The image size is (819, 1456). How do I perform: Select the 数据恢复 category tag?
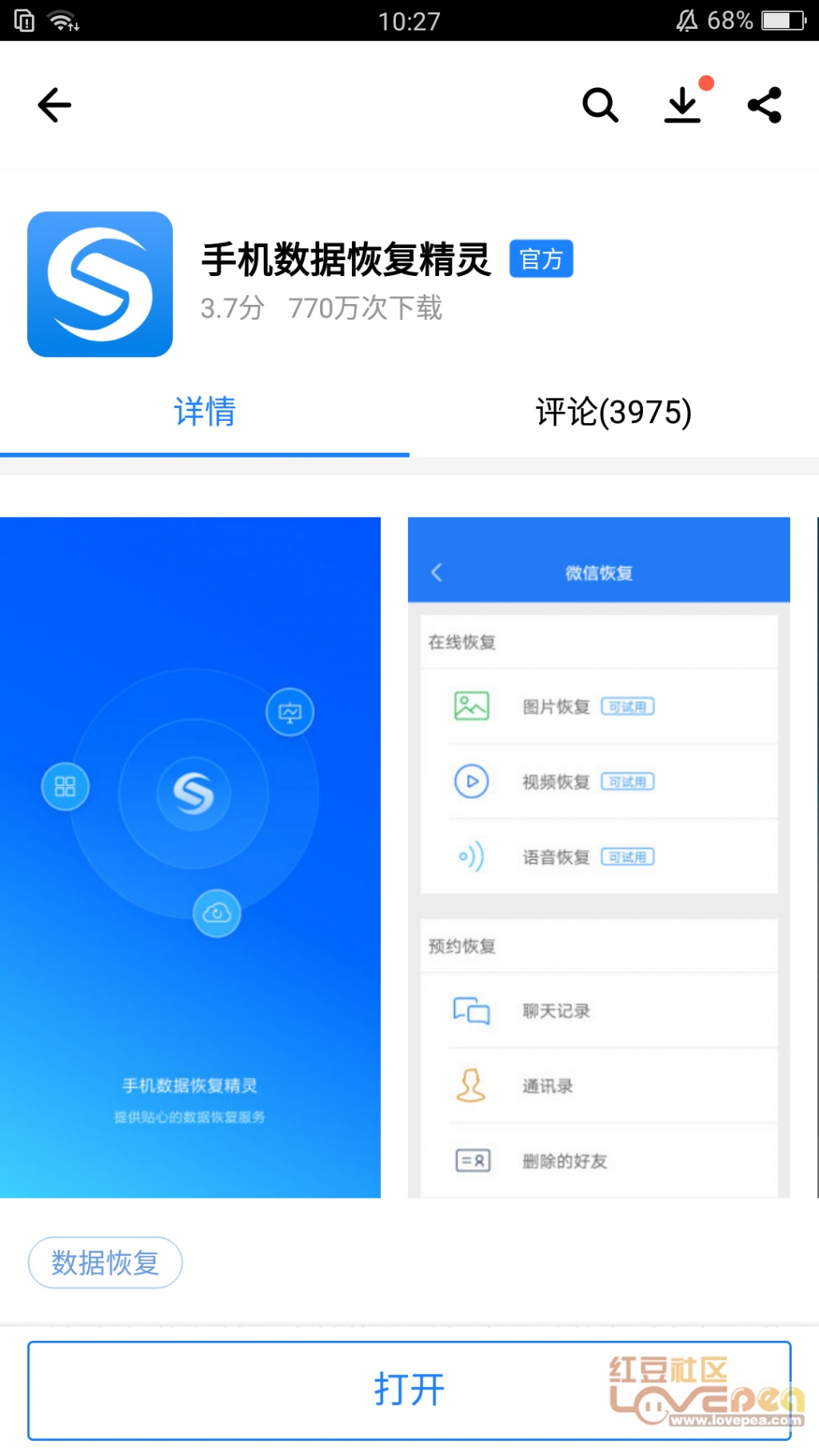pos(105,1262)
